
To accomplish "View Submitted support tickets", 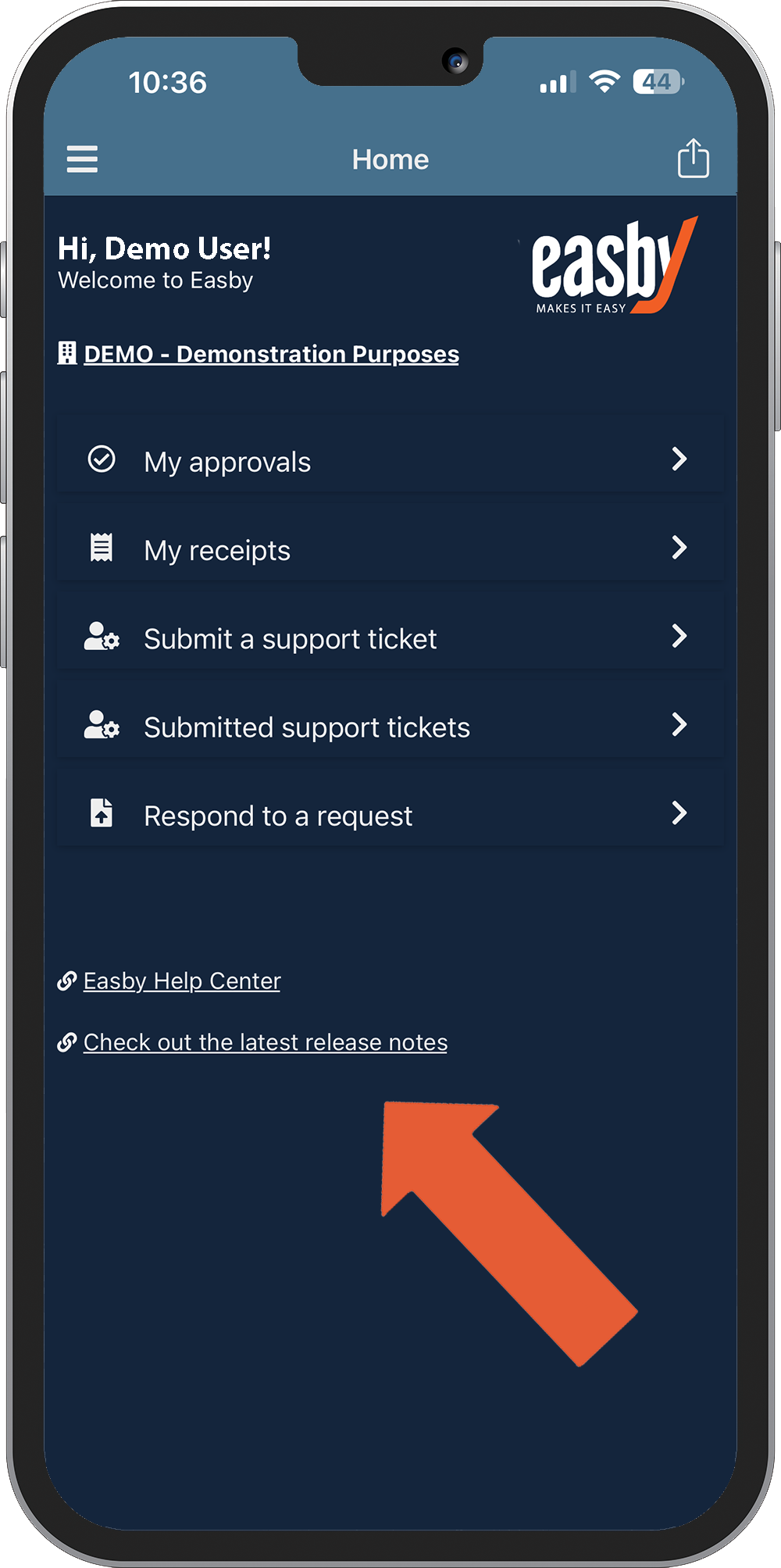I will [390, 726].
